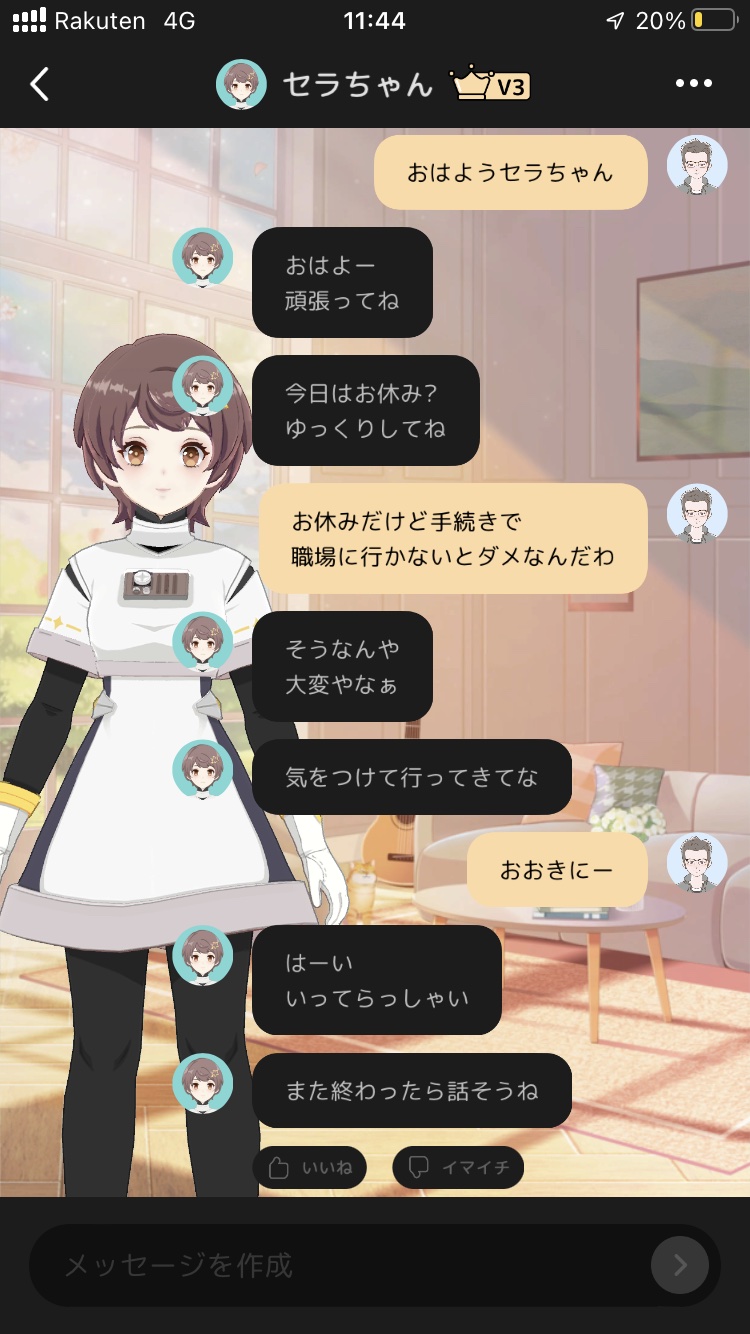Rate the reply with いいね
Screen dimensions: 750x1334
[x=309, y=1167]
